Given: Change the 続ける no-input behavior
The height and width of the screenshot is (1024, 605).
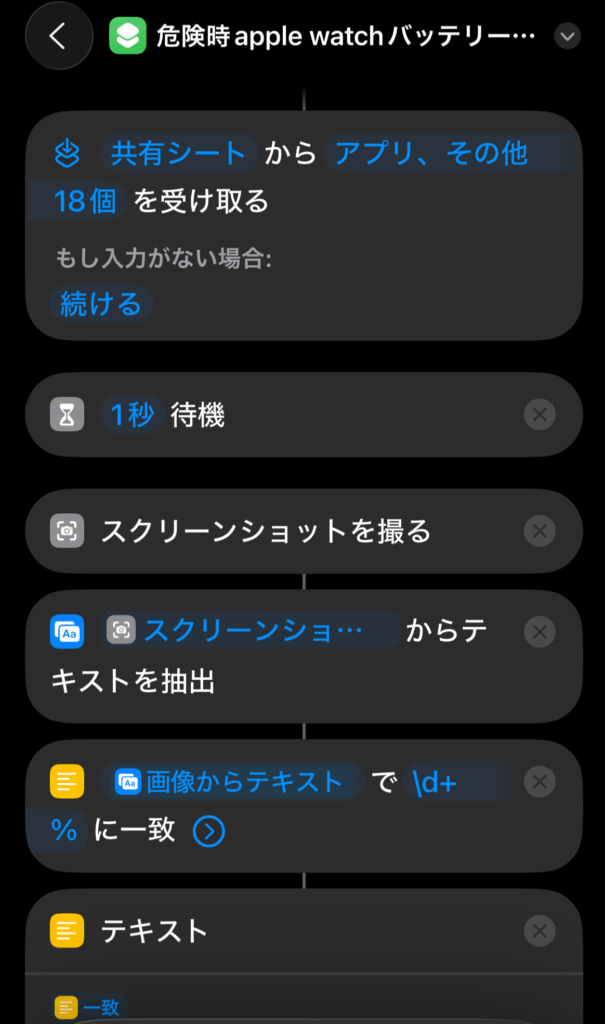Looking at the screenshot, I should pos(101,304).
